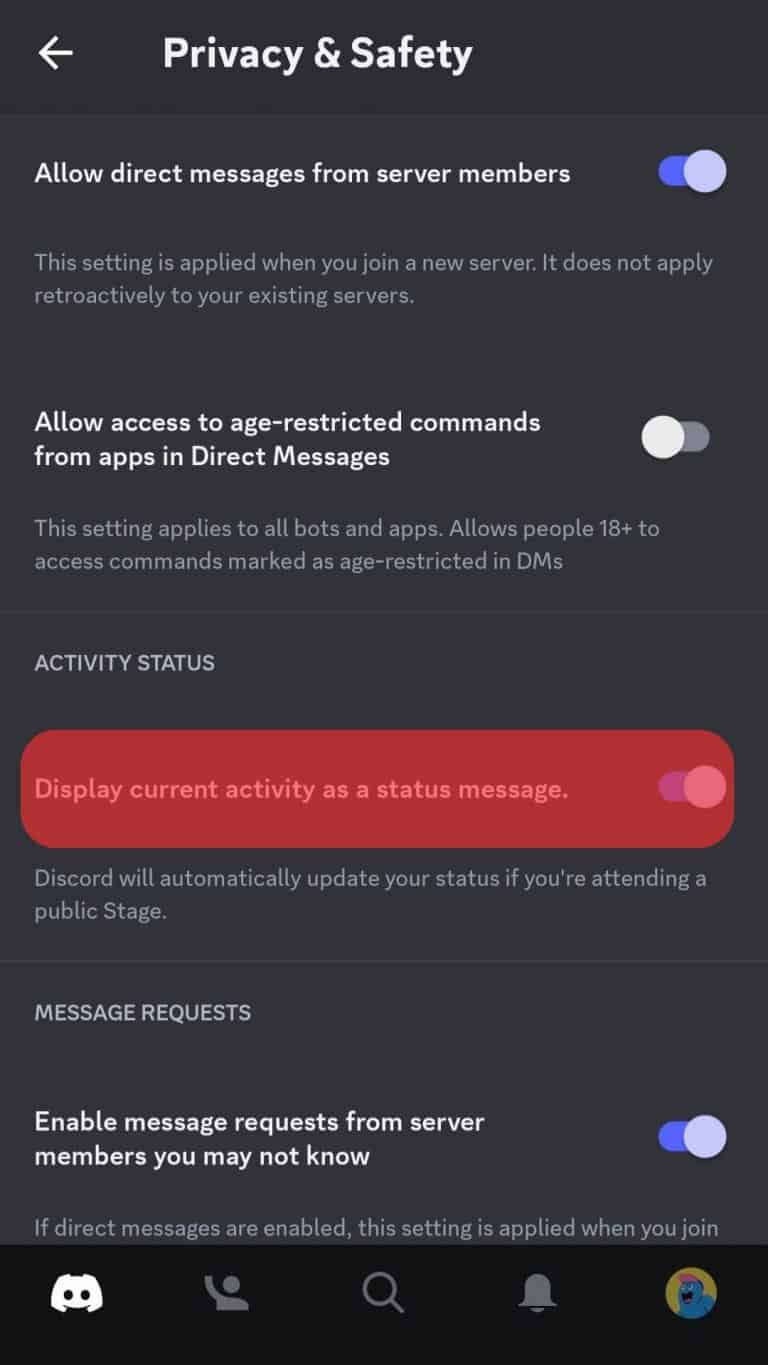Viewport: 768px width, 1365px height.
Task: Open the Discord home tab
Action: [77, 1294]
